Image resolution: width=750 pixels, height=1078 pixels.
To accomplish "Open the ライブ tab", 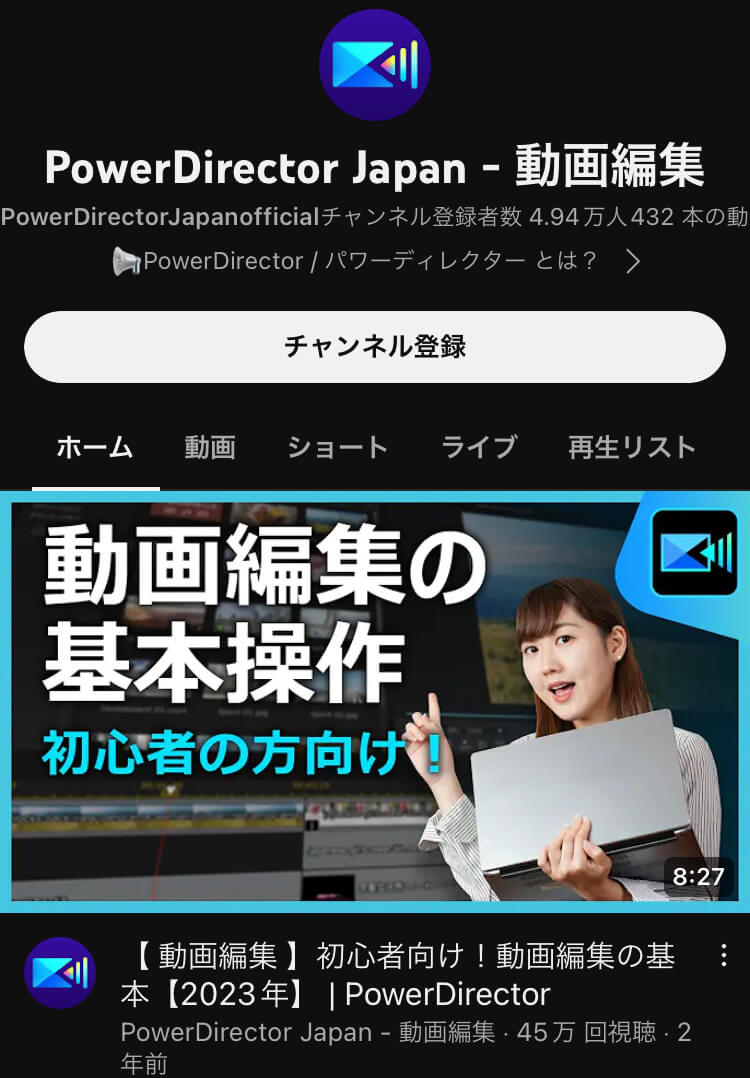I will point(479,447).
